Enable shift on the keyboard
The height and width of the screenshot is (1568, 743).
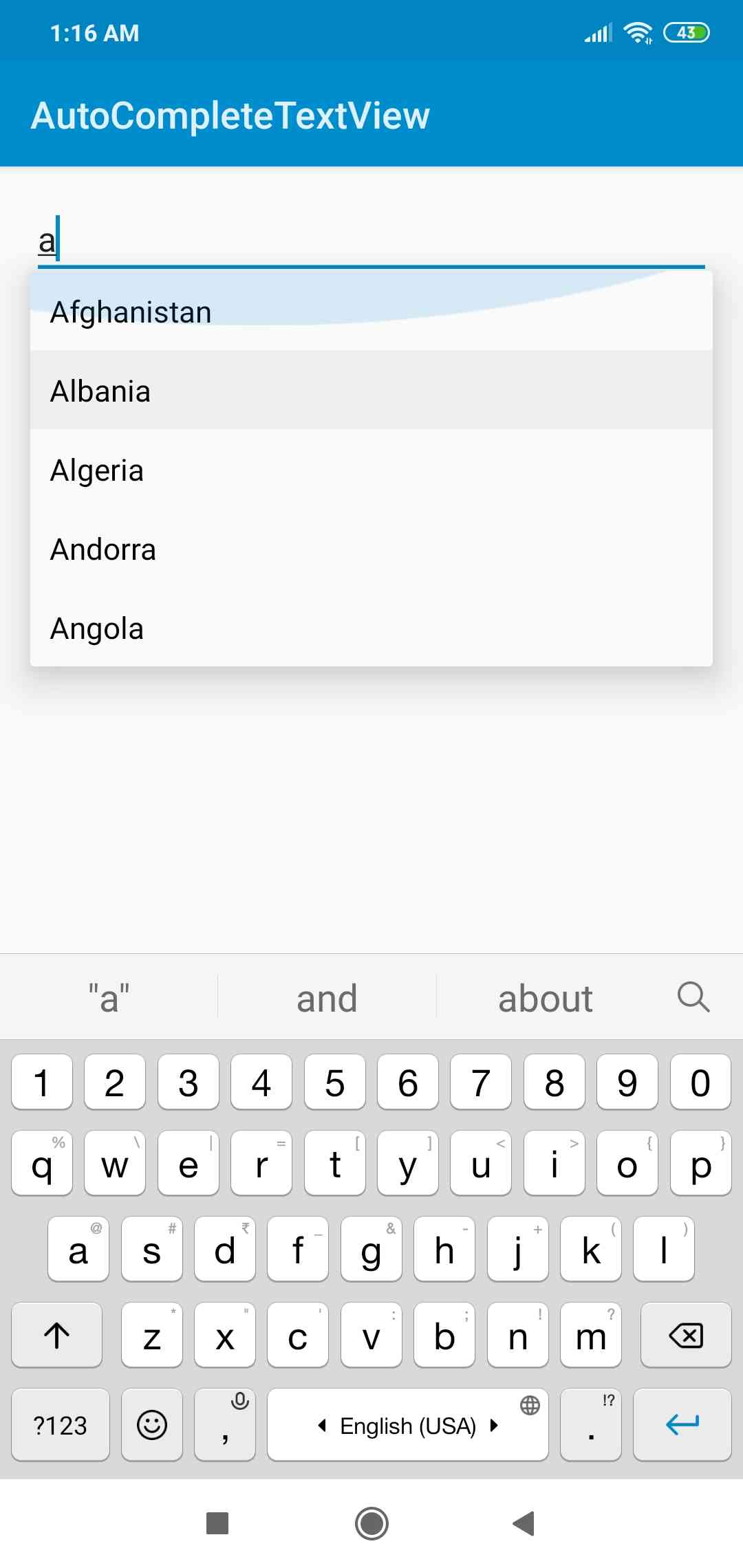(57, 1335)
